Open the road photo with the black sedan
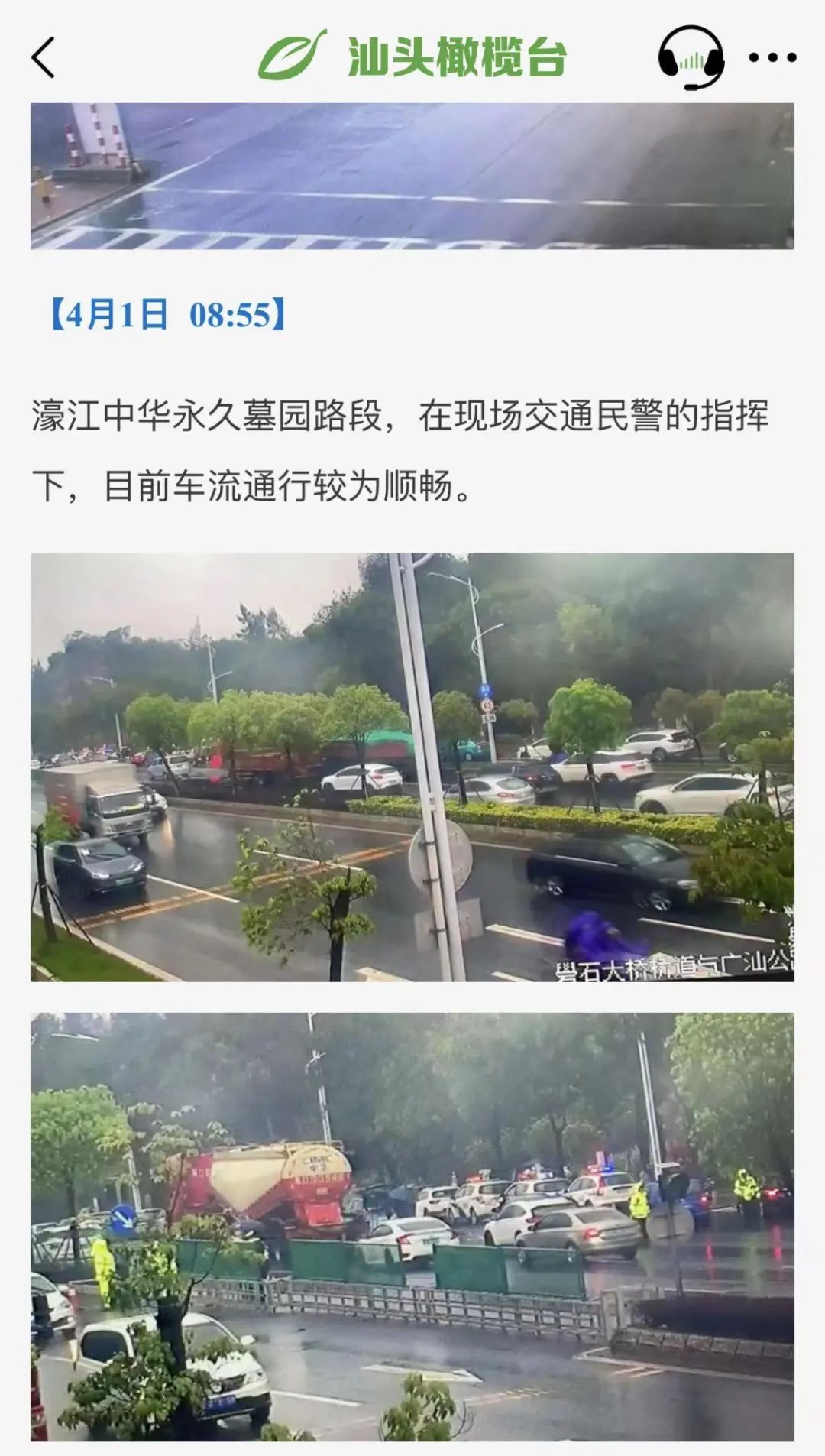Image resolution: width=825 pixels, height=1456 pixels. pyautogui.click(x=412, y=767)
